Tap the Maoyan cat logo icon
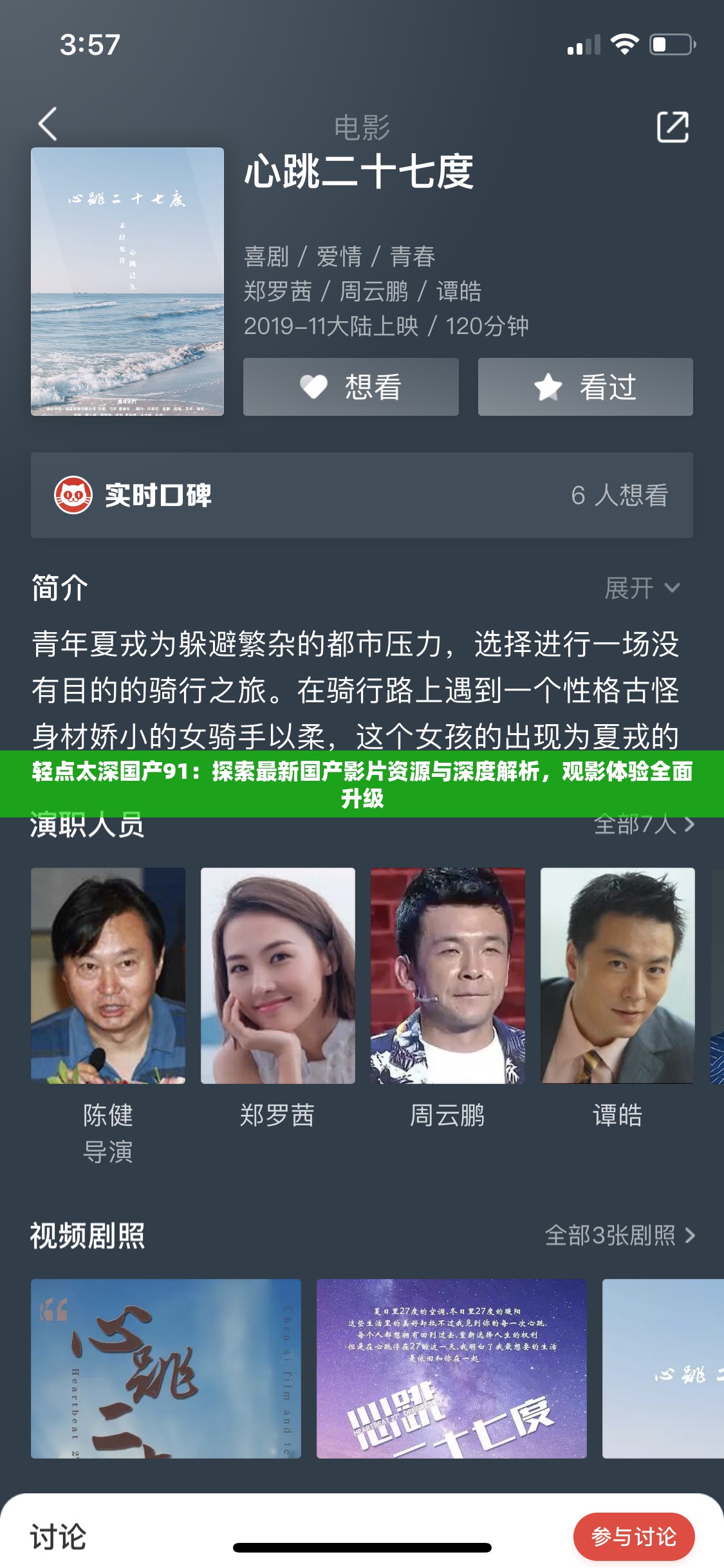 pos(73,496)
